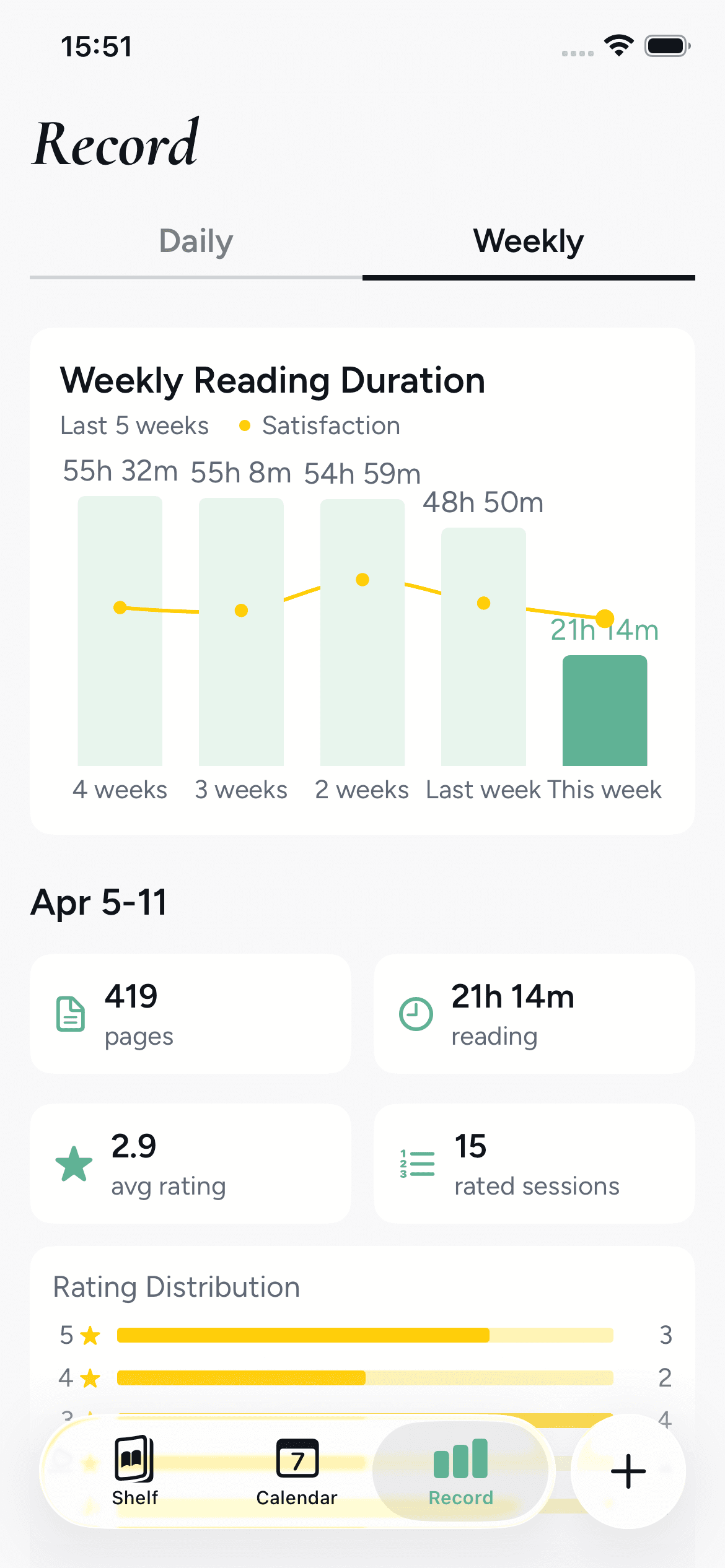
Task: Open the 15 rated sessions card
Action: [x=534, y=1163]
